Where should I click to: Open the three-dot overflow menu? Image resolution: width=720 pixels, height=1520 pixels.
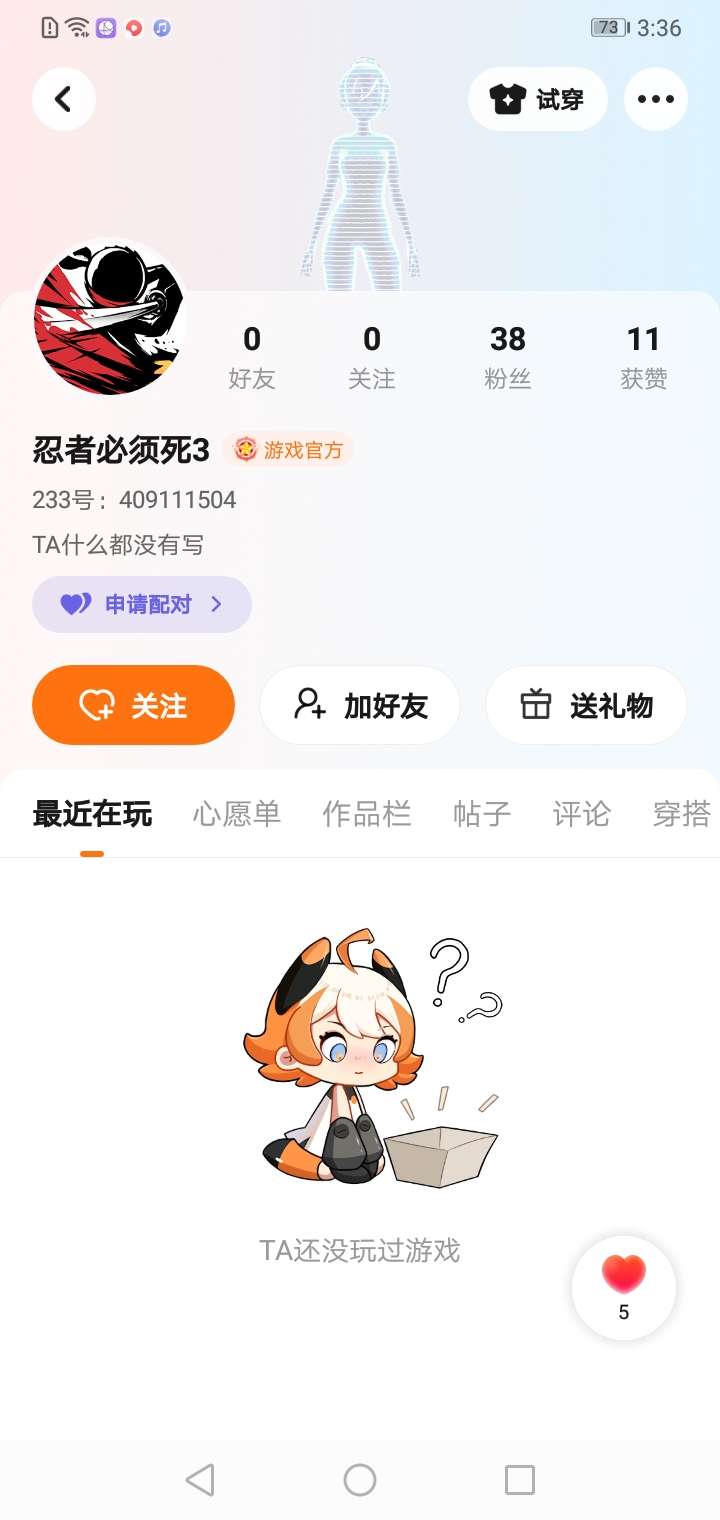(655, 99)
